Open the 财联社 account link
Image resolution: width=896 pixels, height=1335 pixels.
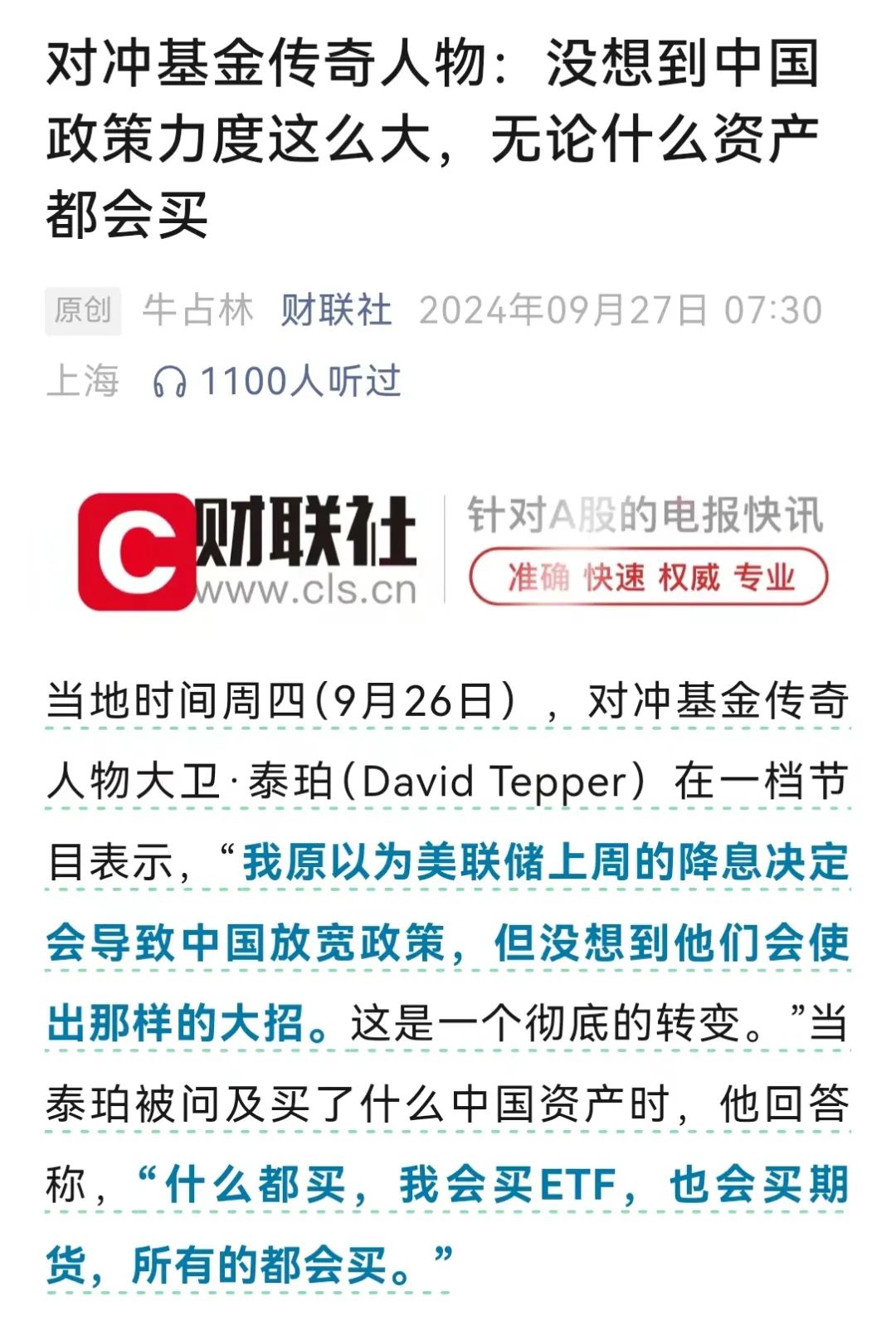coord(335,310)
